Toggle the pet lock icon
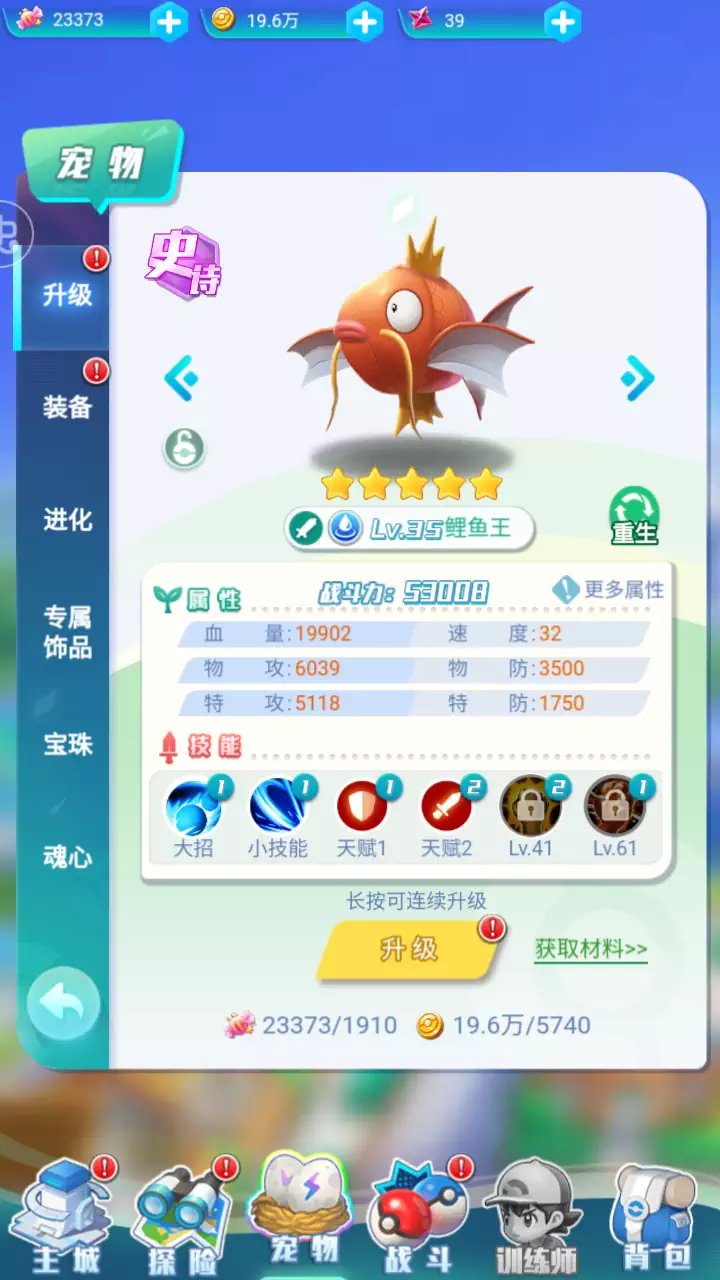Image resolution: width=720 pixels, height=1280 pixels. click(x=184, y=448)
